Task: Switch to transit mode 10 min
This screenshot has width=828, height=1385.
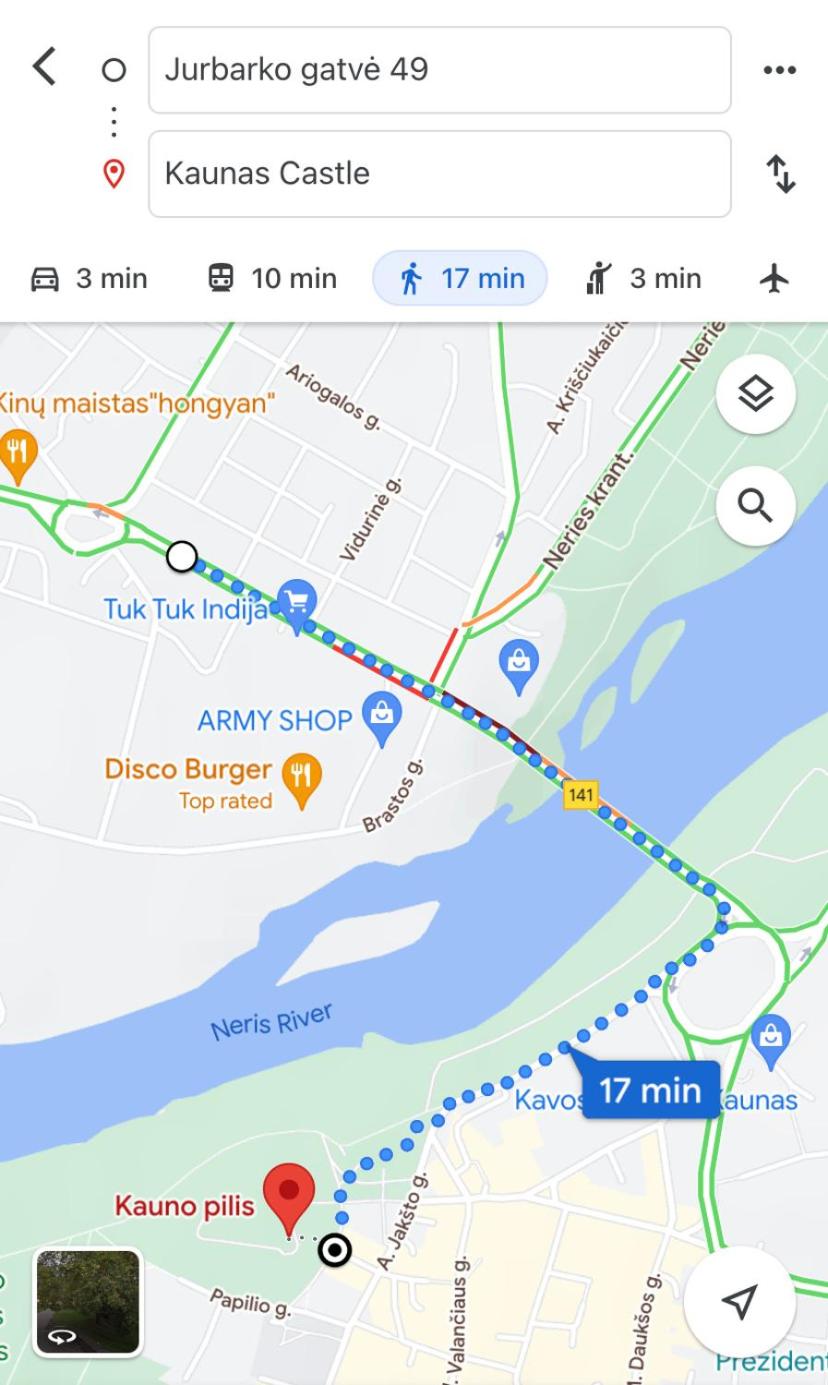Action: point(272,278)
